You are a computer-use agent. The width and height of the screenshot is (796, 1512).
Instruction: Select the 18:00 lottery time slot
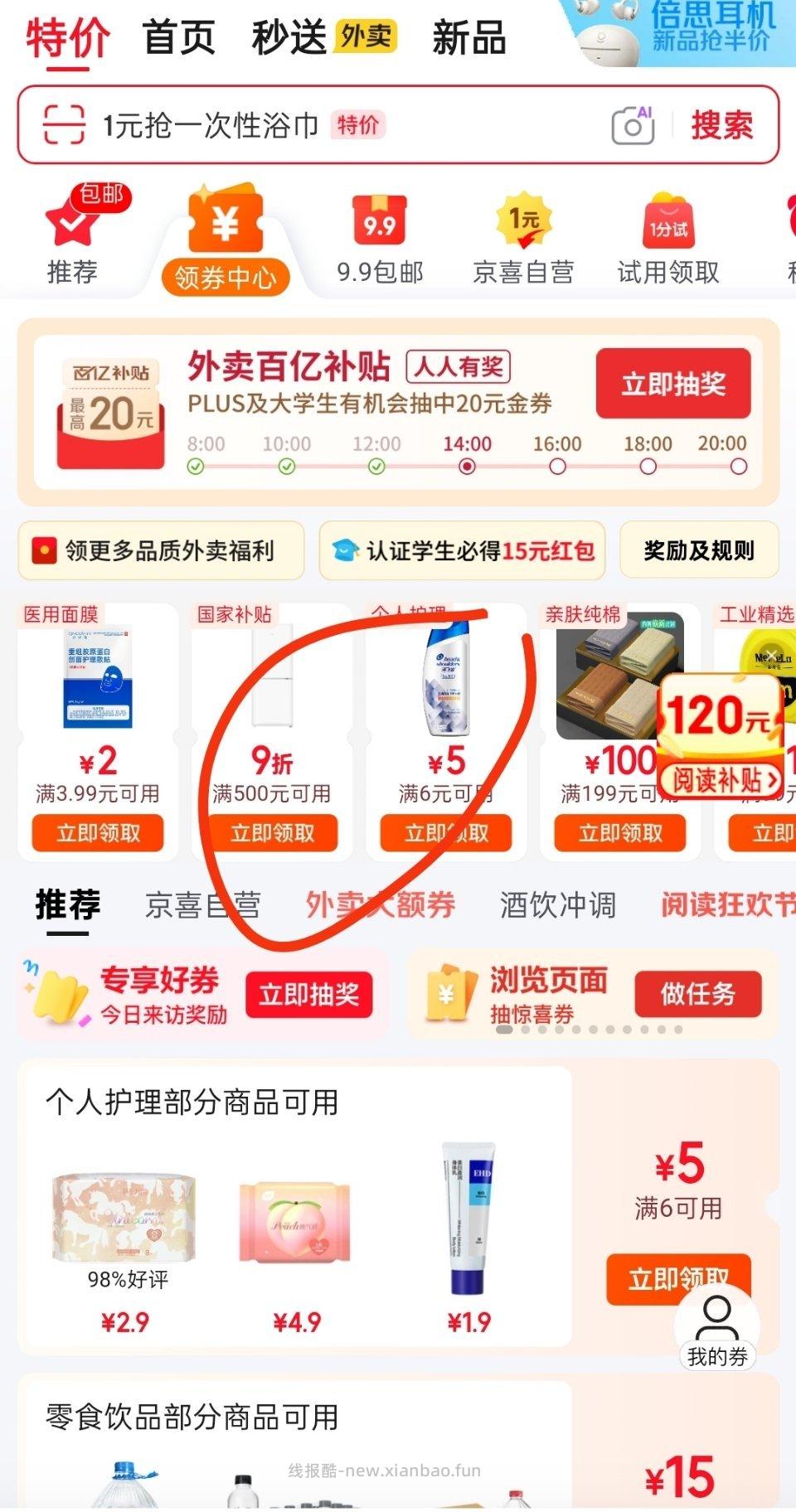coord(647,466)
